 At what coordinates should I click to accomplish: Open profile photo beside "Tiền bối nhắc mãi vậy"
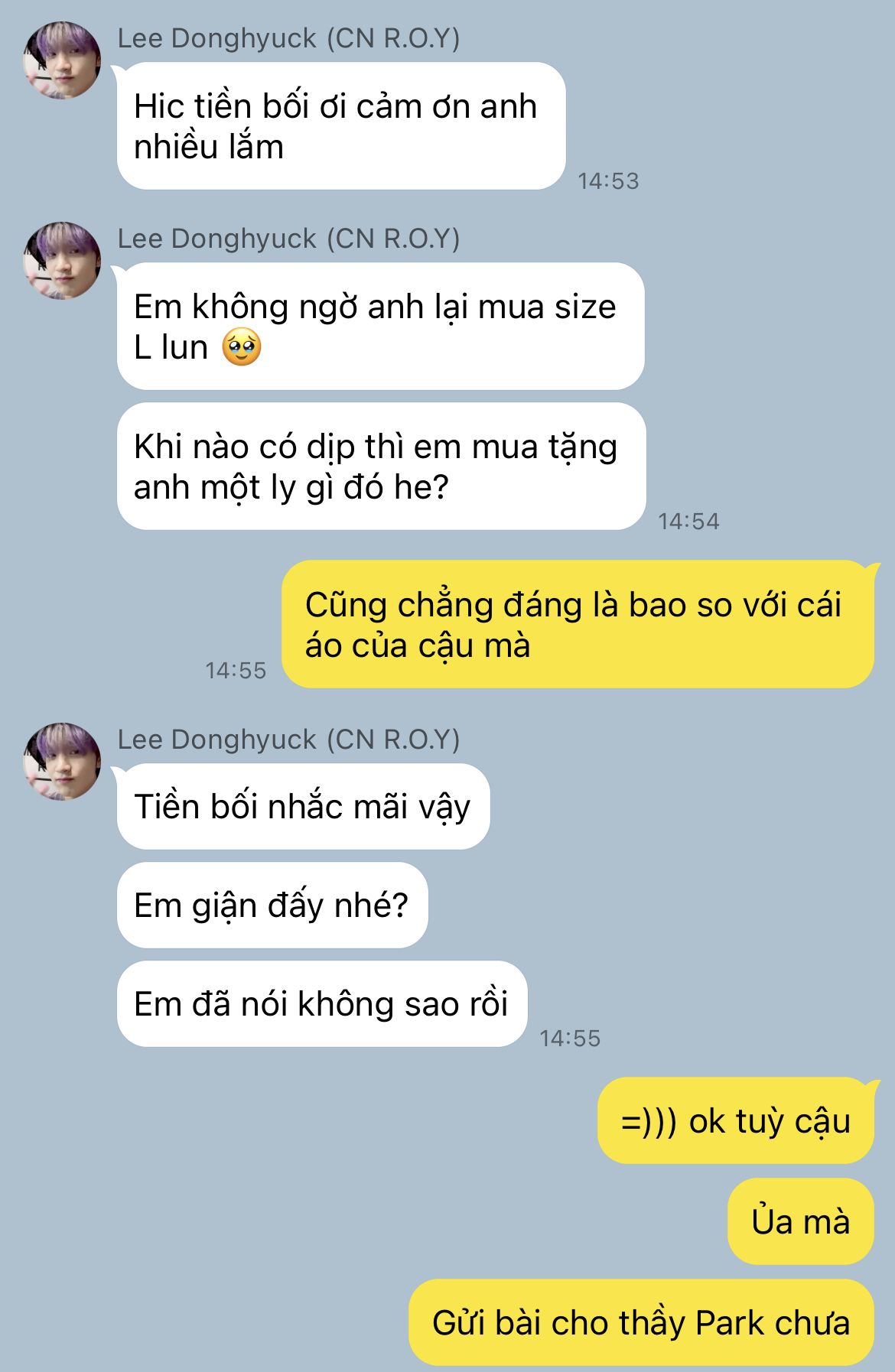[x=62, y=762]
